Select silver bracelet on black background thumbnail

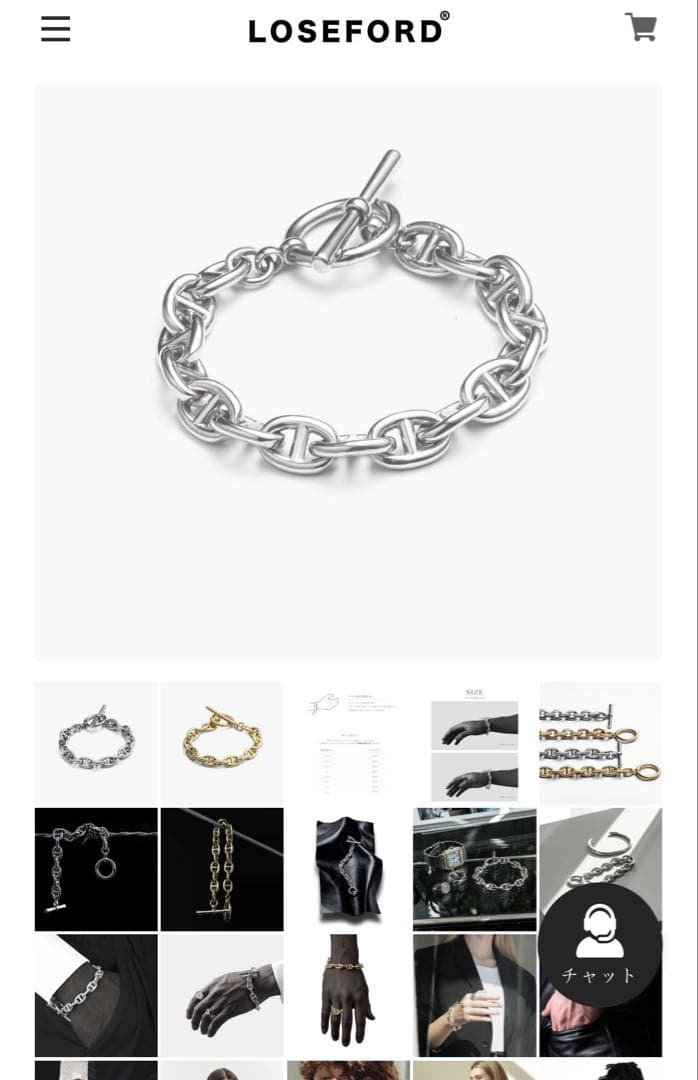pos(96,869)
